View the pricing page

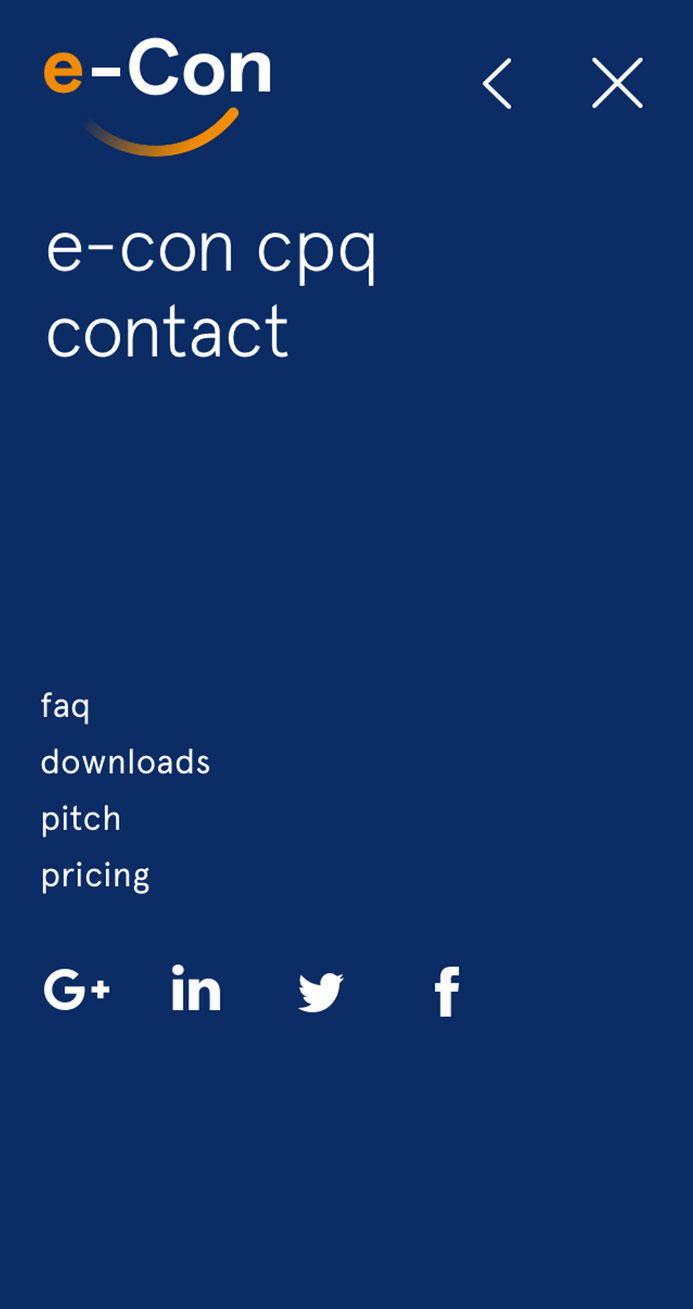pyautogui.click(x=95, y=875)
